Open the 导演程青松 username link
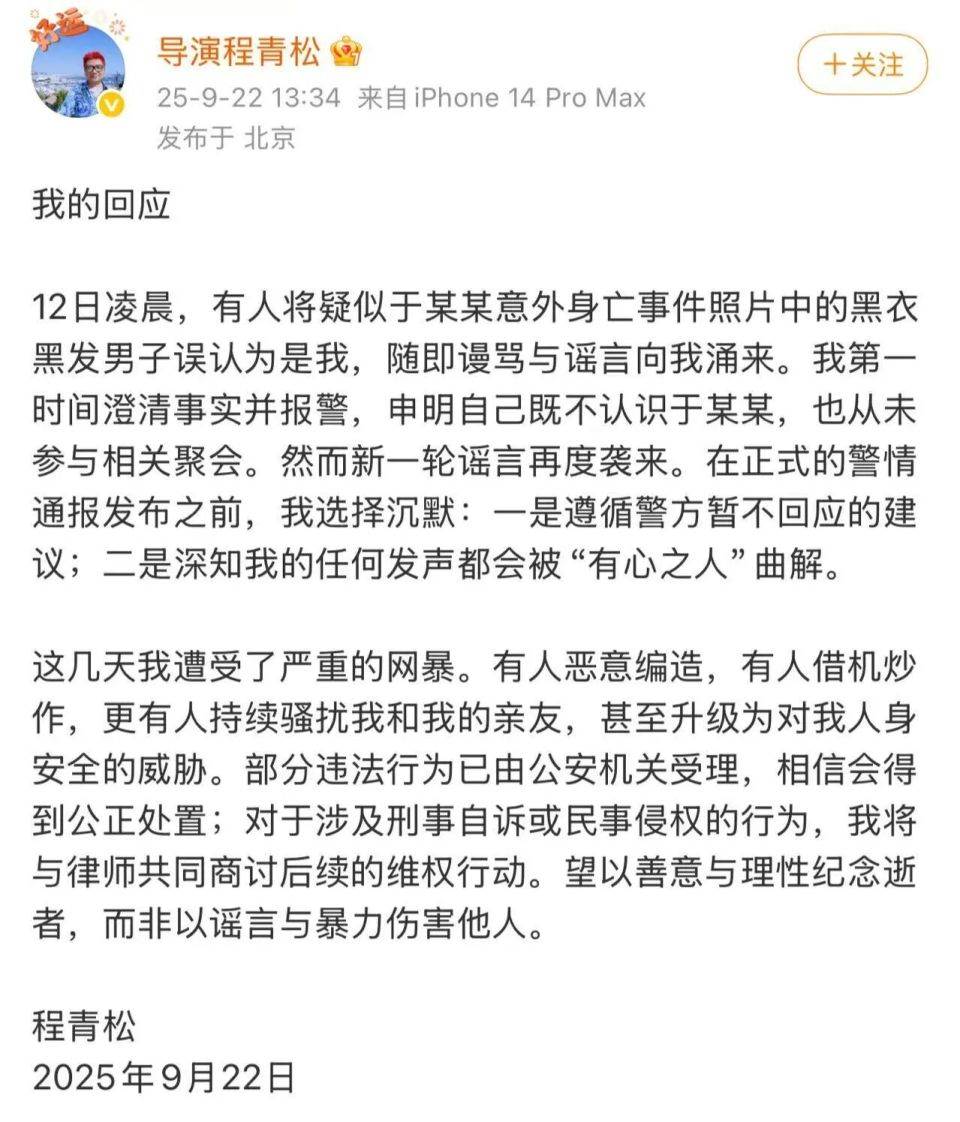Viewport: 960px width, 1122px height. [x=238, y=51]
